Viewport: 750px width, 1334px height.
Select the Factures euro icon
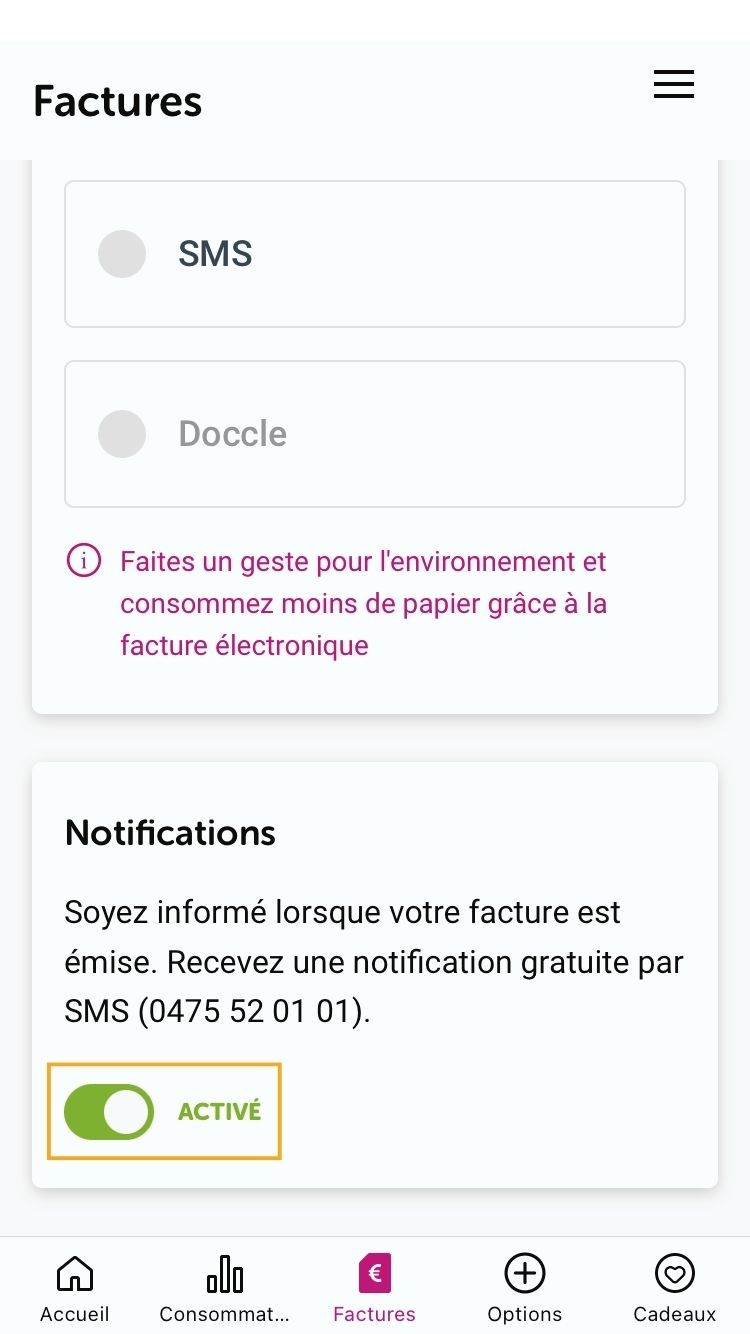[x=374, y=1271]
